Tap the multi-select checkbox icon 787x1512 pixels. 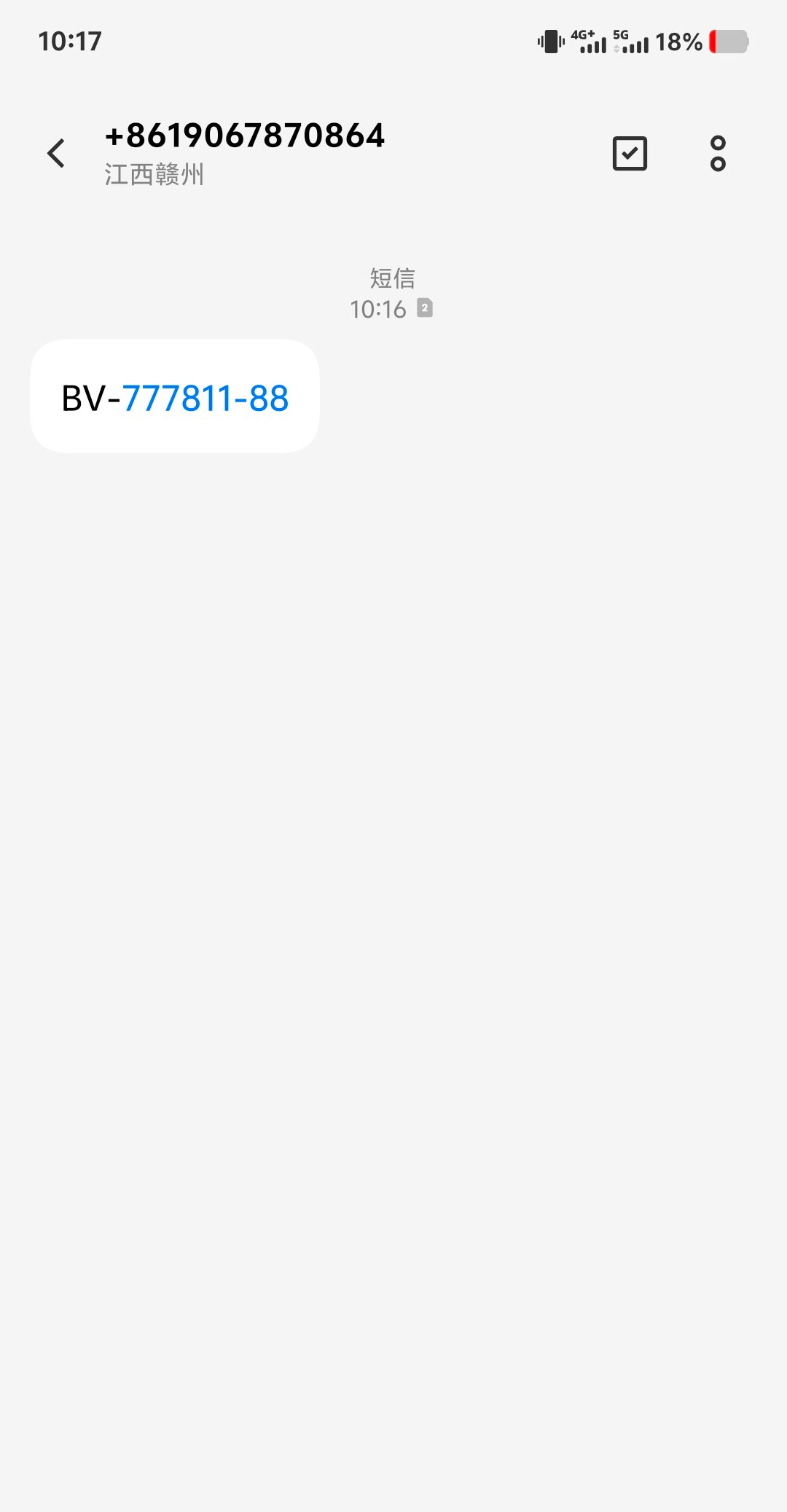click(630, 154)
